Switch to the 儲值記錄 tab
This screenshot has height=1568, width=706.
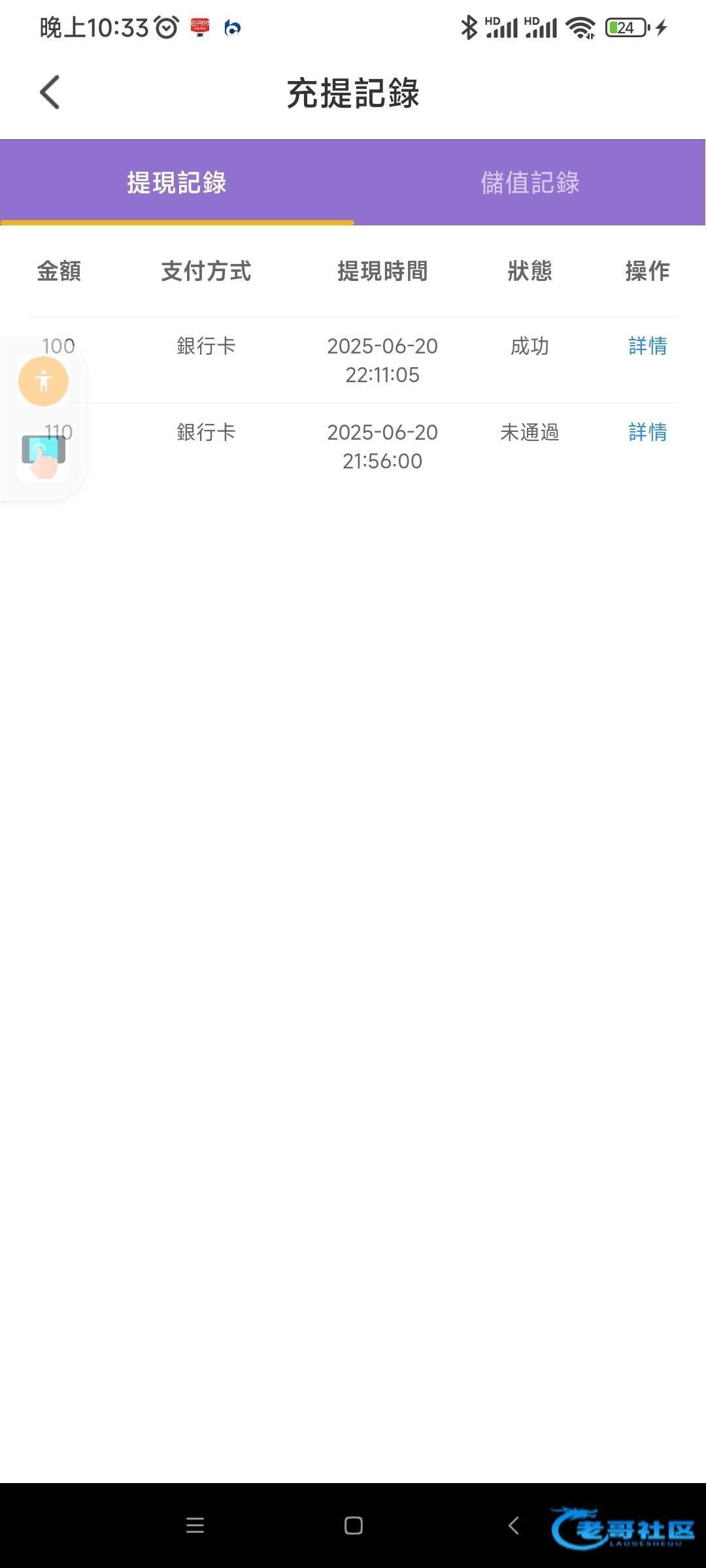click(x=529, y=183)
